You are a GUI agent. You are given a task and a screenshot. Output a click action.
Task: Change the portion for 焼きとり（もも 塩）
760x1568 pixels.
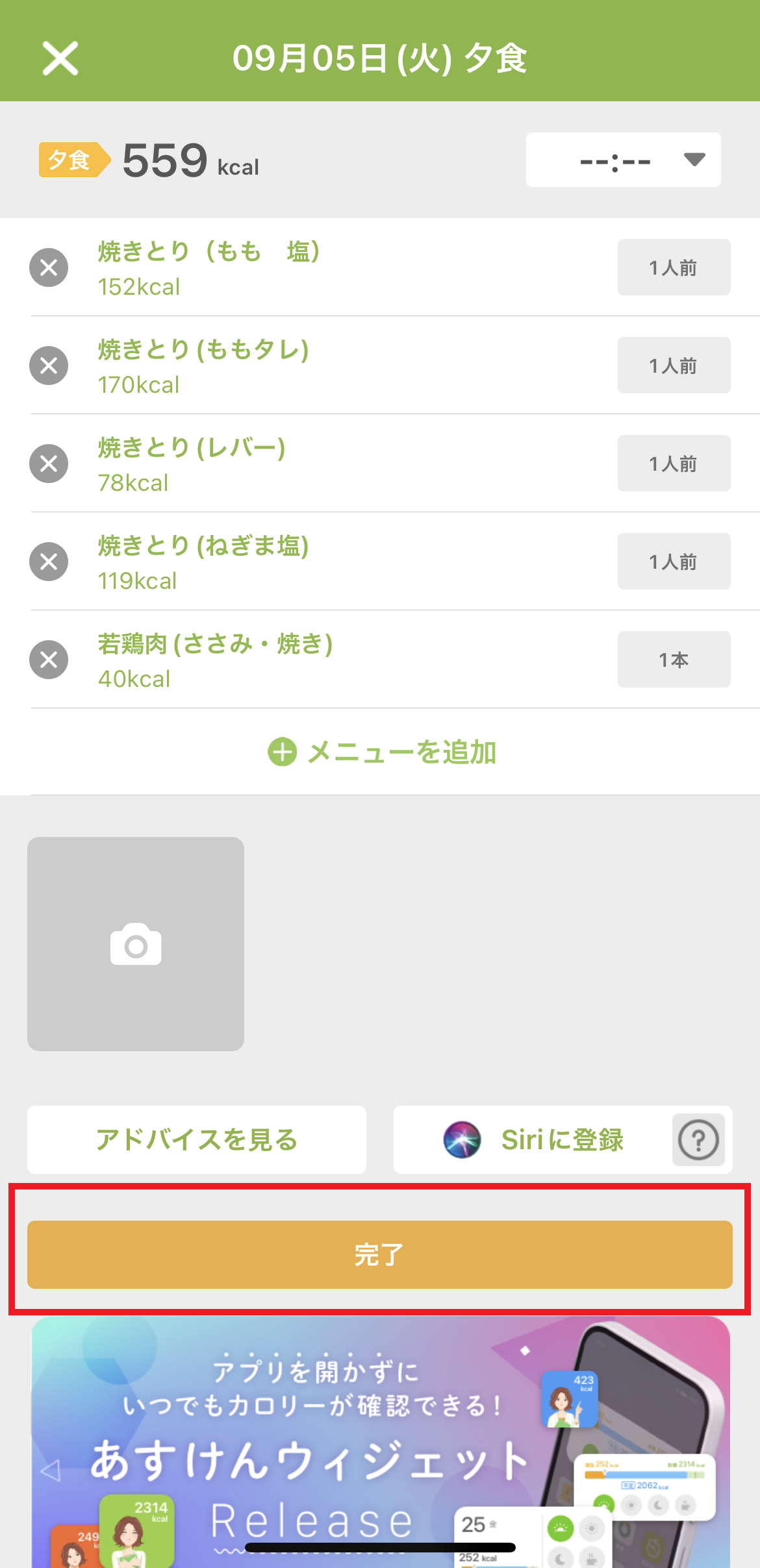click(673, 267)
